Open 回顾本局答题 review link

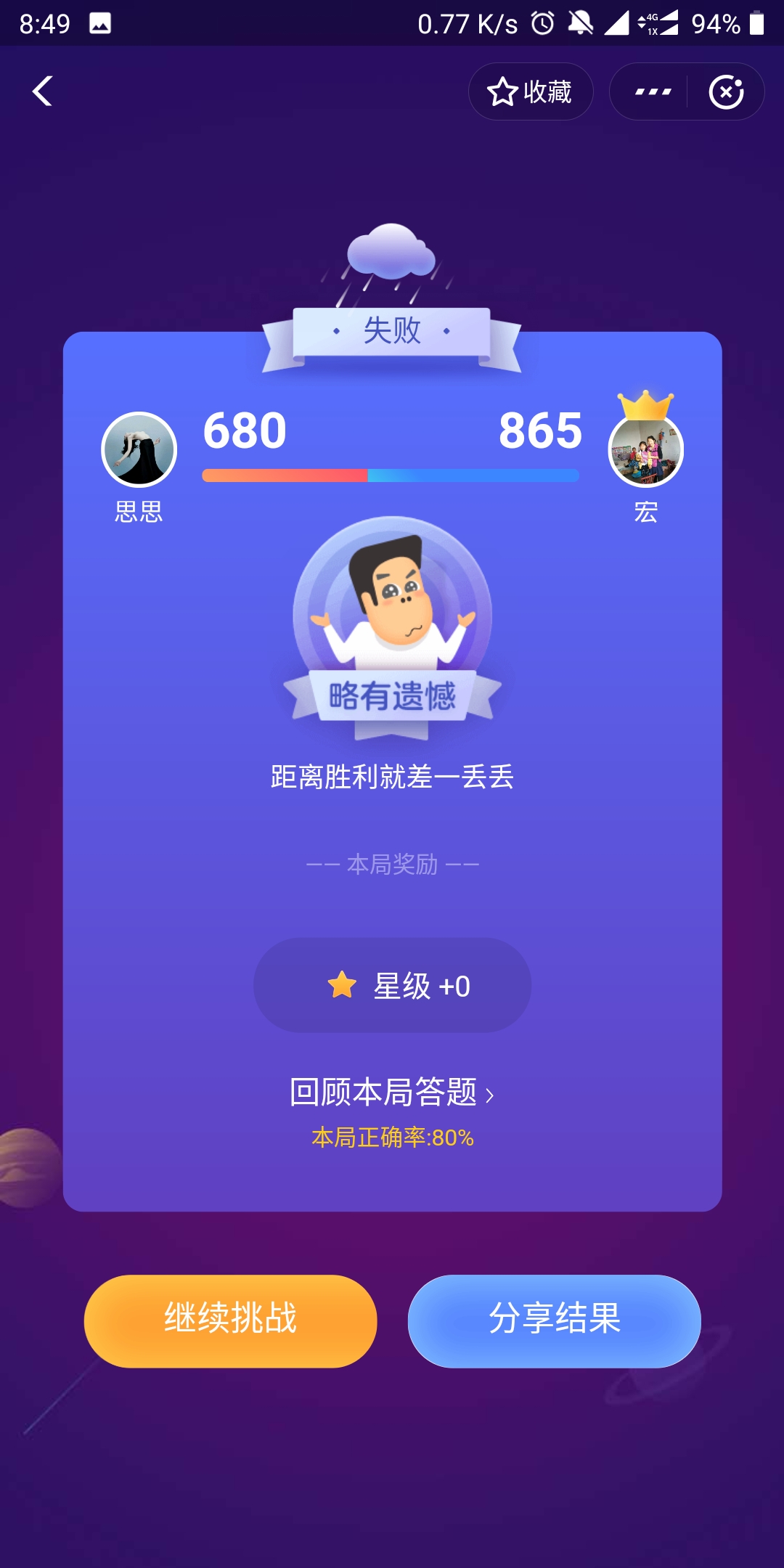coord(392,1093)
